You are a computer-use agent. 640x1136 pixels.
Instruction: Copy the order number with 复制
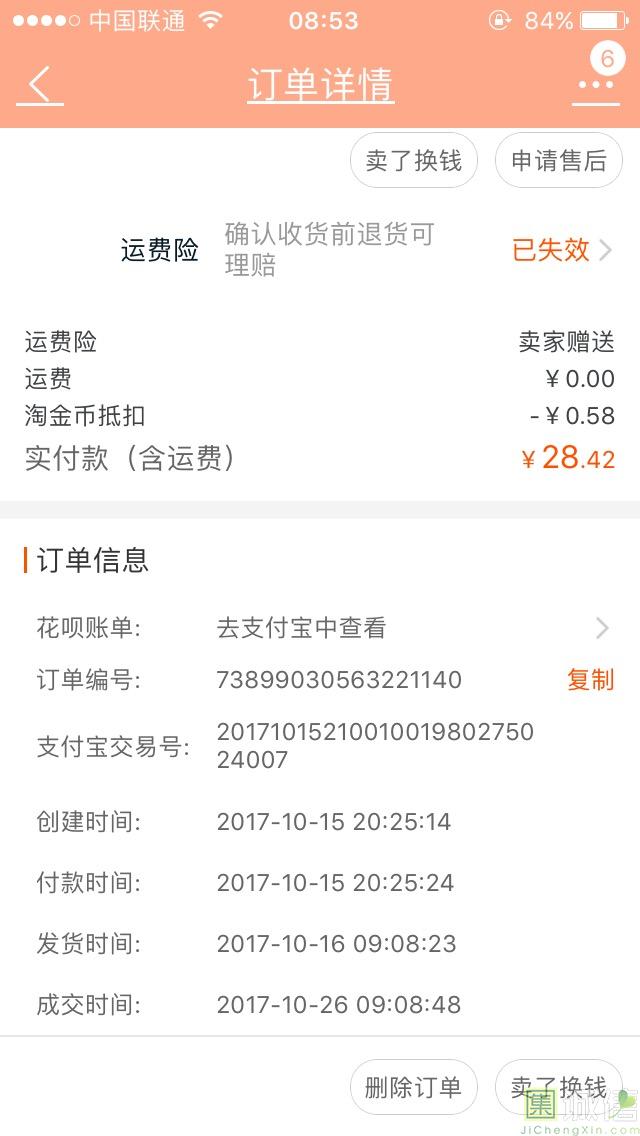click(590, 680)
